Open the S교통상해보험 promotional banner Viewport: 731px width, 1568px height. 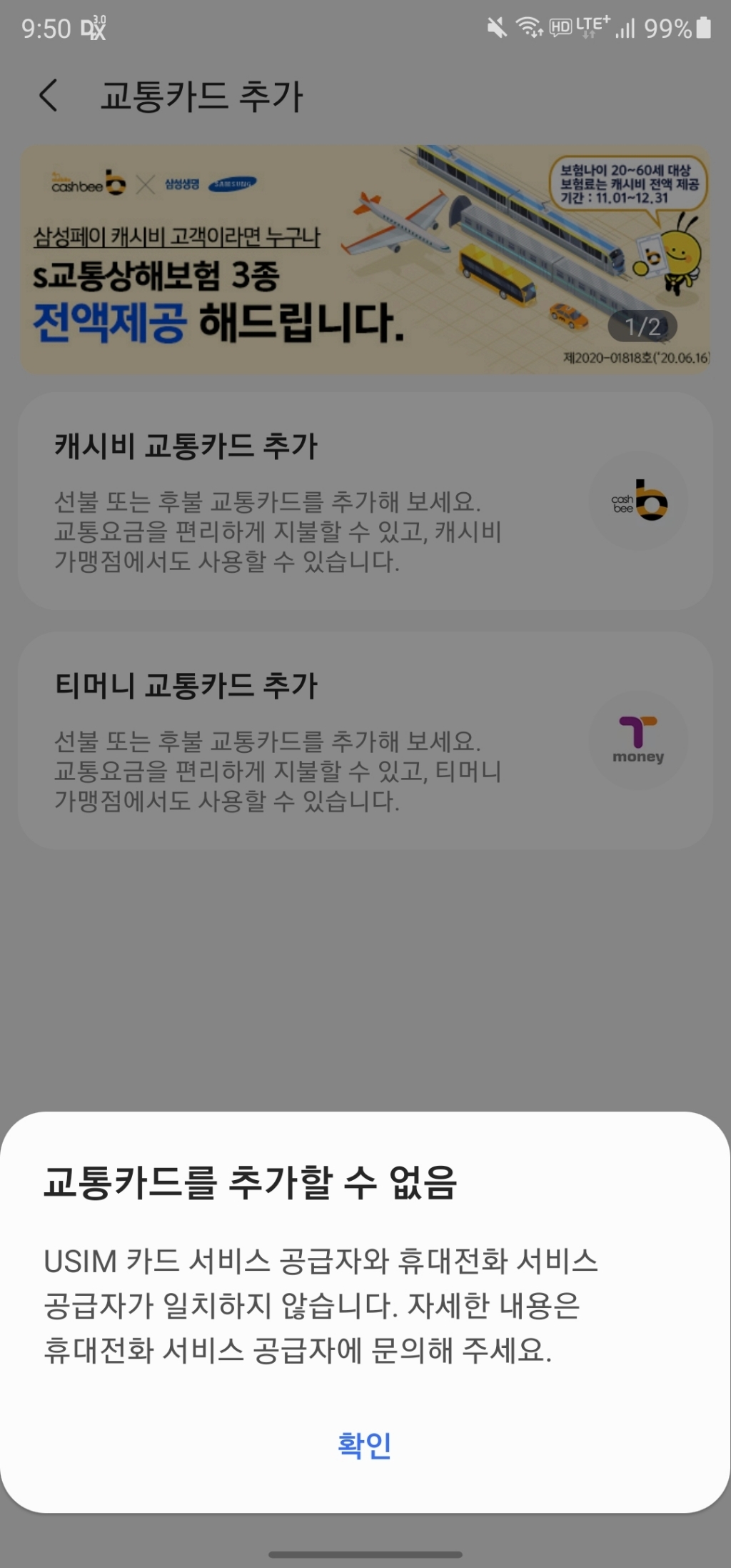[x=365, y=259]
